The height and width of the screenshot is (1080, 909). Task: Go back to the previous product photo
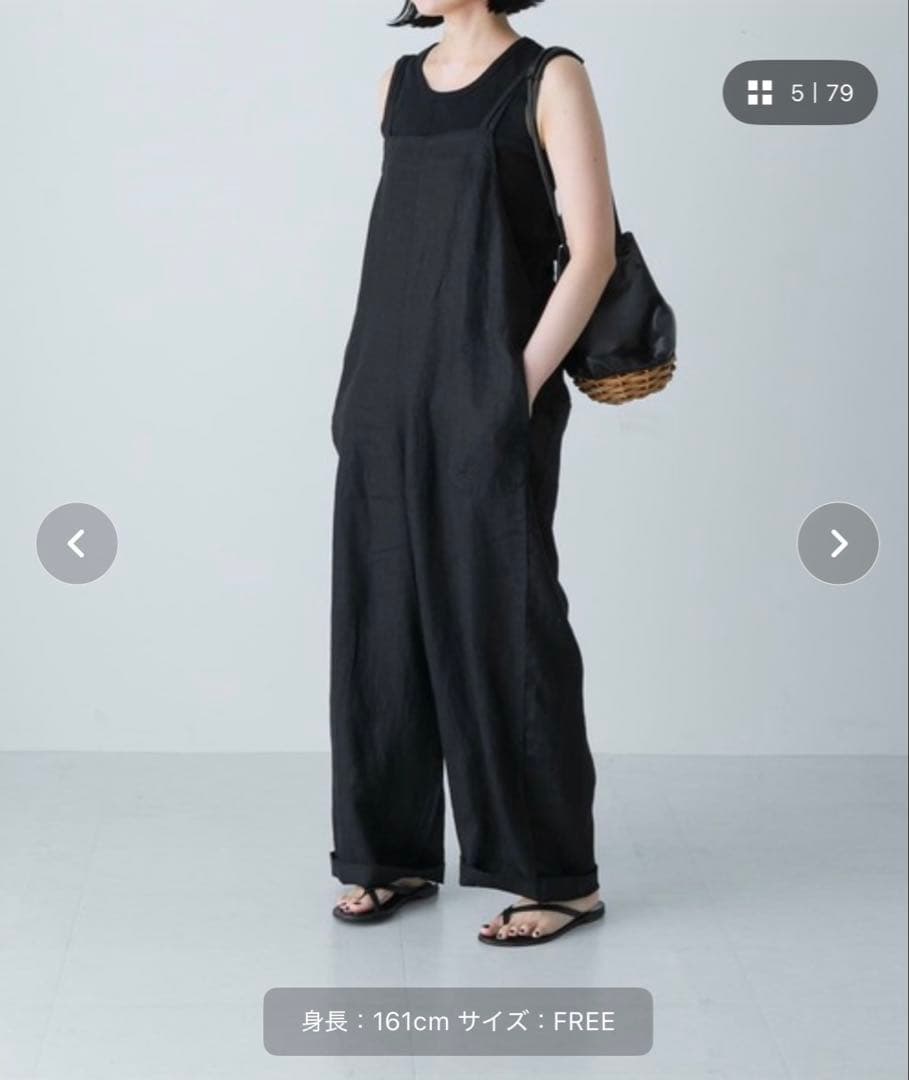[x=77, y=543]
